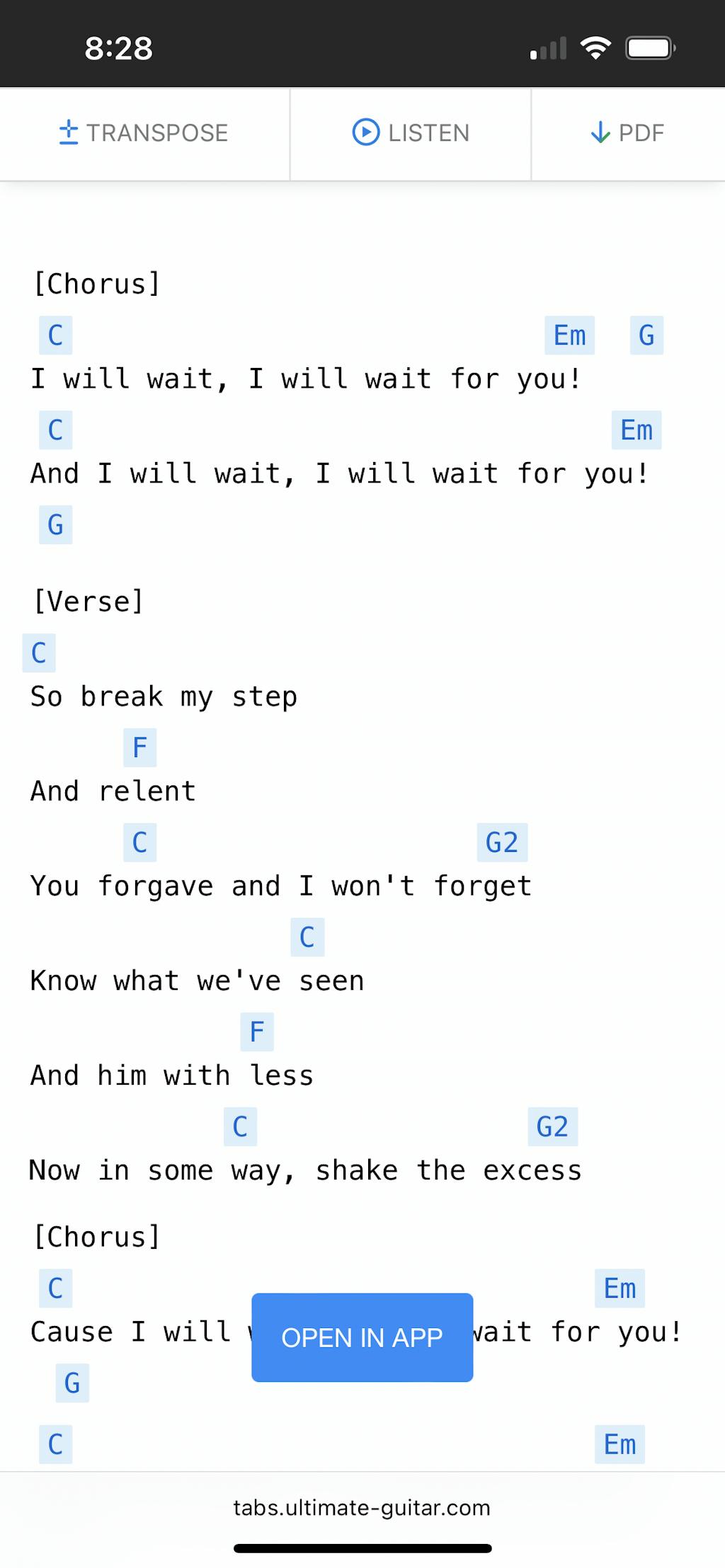Tap the tabs.ultimate-guitar.com address bar
The height and width of the screenshot is (1568, 725).
point(362,1508)
